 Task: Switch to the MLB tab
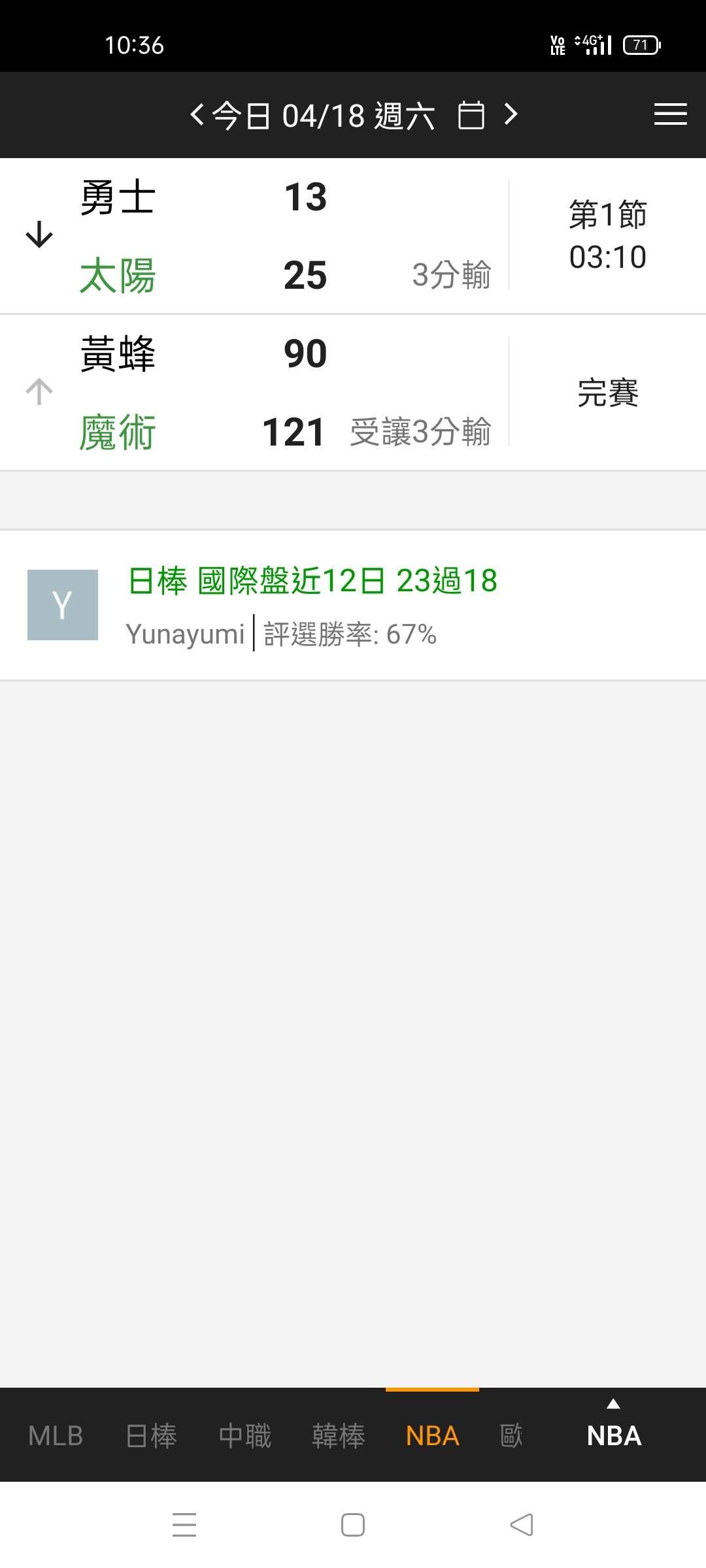(56, 1435)
